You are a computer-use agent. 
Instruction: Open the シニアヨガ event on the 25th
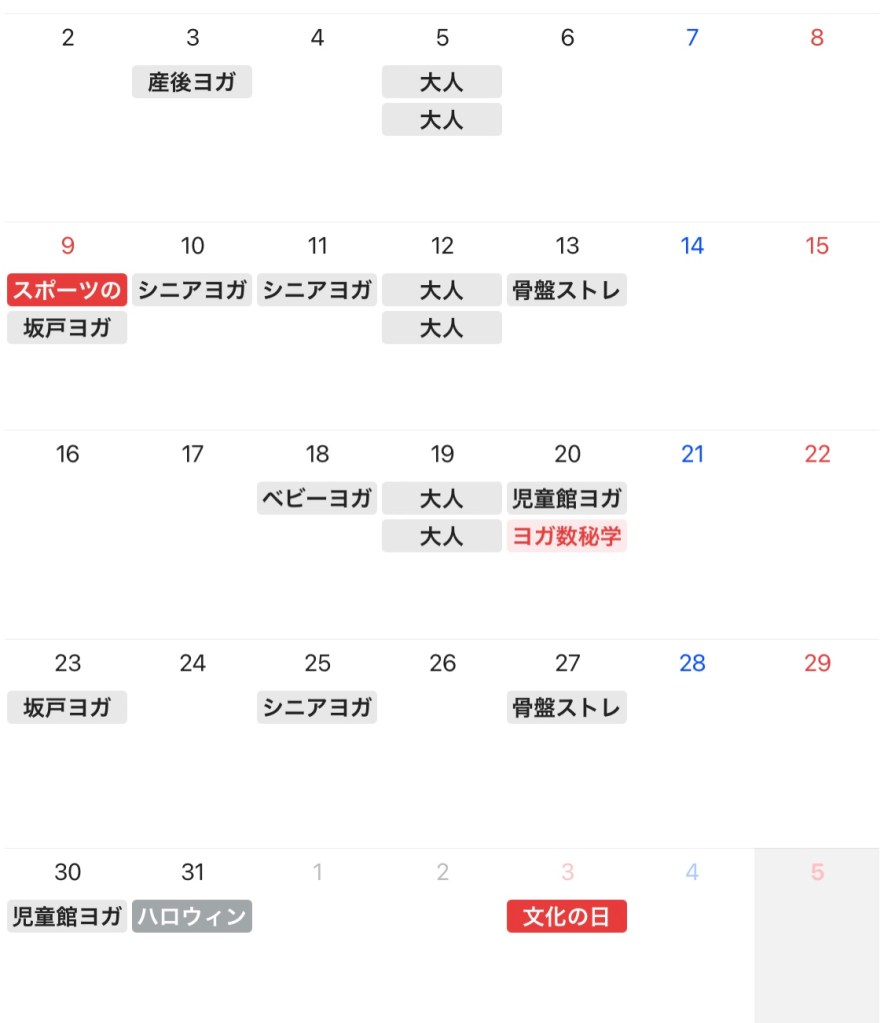click(x=317, y=707)
